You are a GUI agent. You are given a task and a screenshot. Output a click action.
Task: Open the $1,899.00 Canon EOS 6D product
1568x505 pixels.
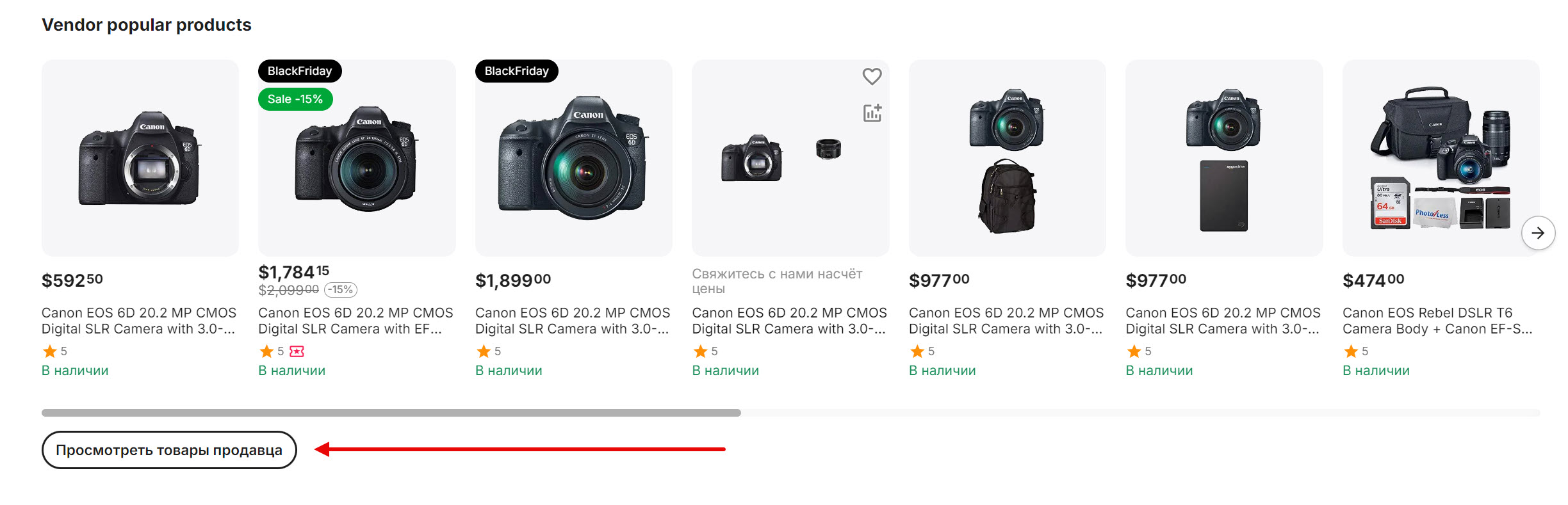tap(573, 159)
